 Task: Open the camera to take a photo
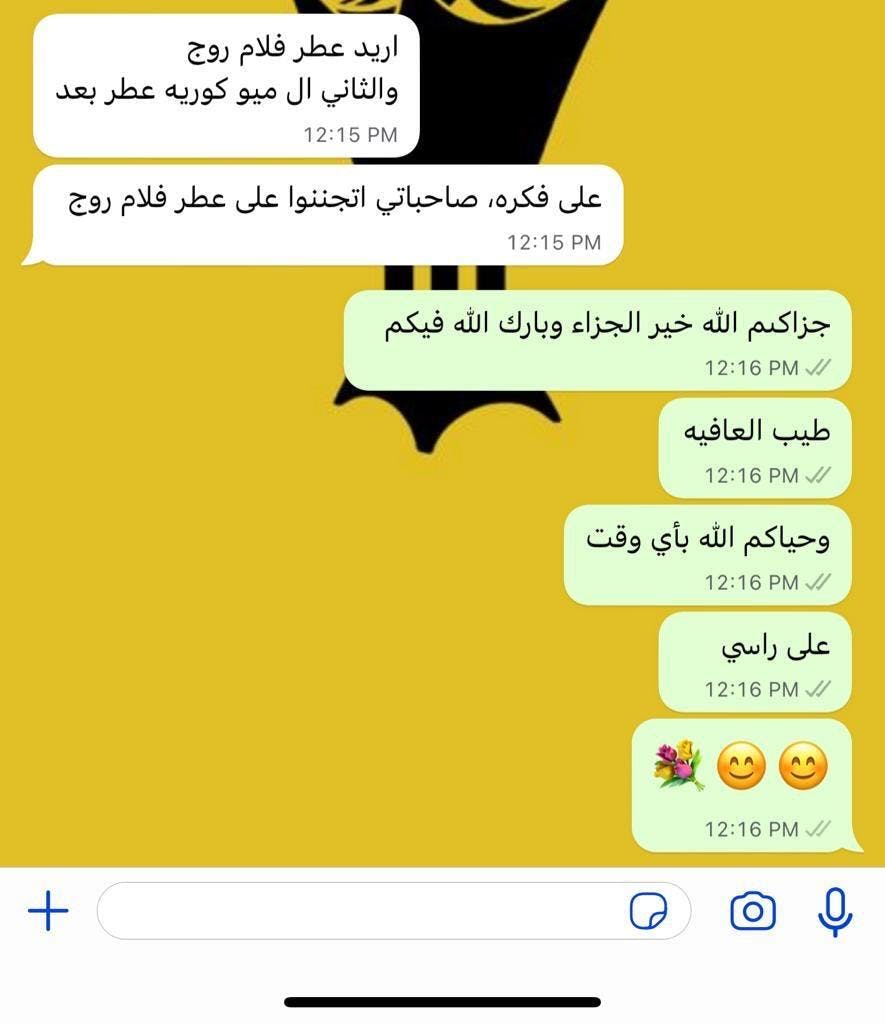pyautogui.click(x=753, y=911)
